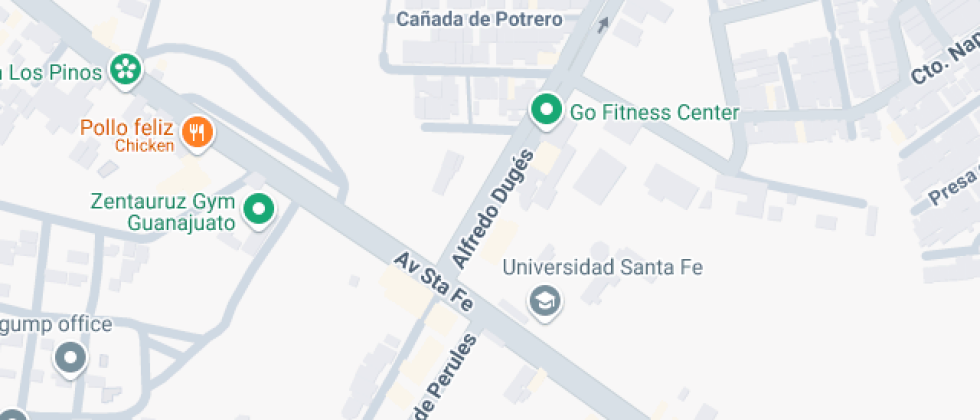
Task: Tap the Zentauruz Gym Guanajuato pin
Action: click(260, 209)
